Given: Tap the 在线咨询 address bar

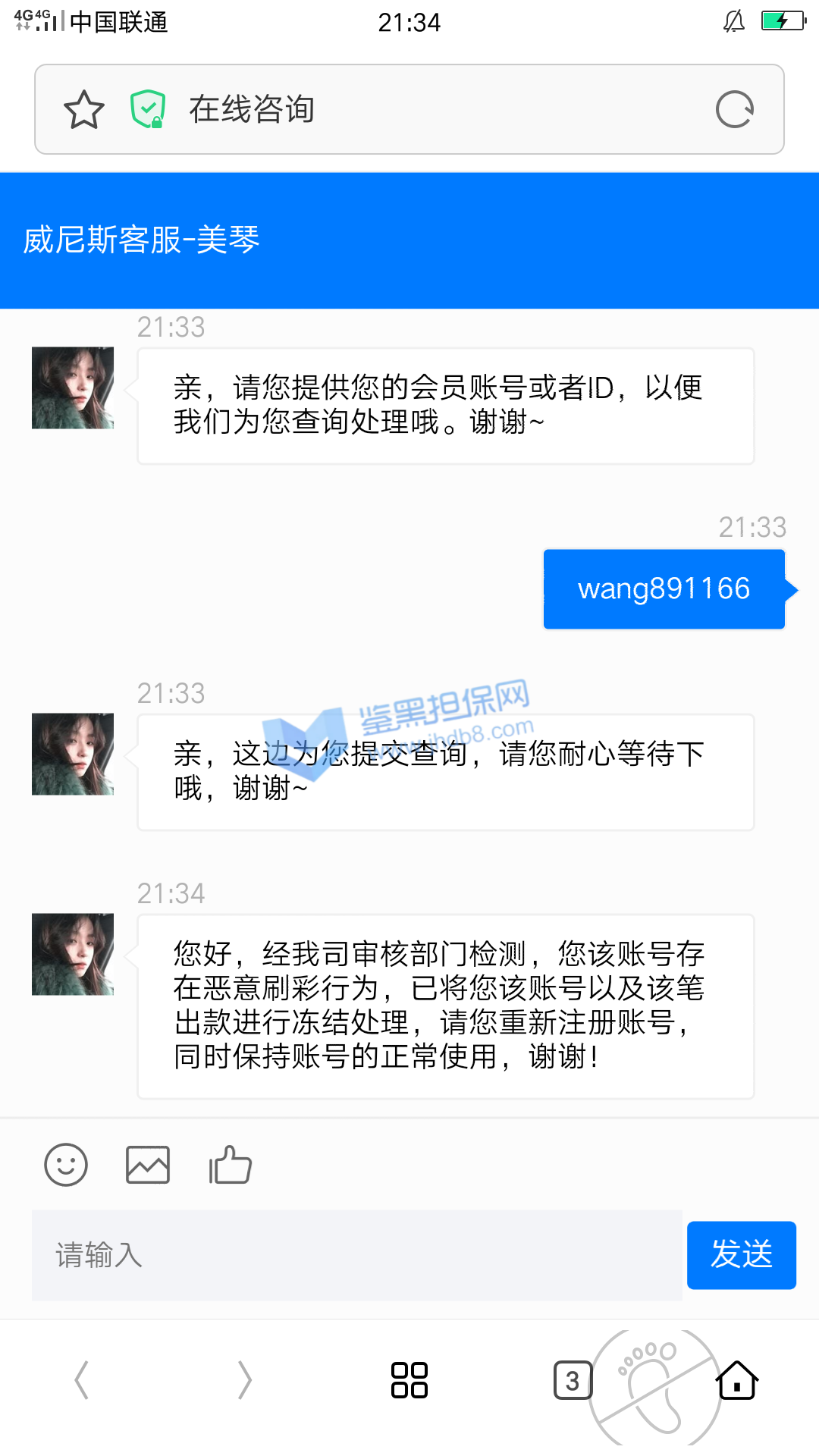Looking at the screenshot, I should [x=425, y=110].
